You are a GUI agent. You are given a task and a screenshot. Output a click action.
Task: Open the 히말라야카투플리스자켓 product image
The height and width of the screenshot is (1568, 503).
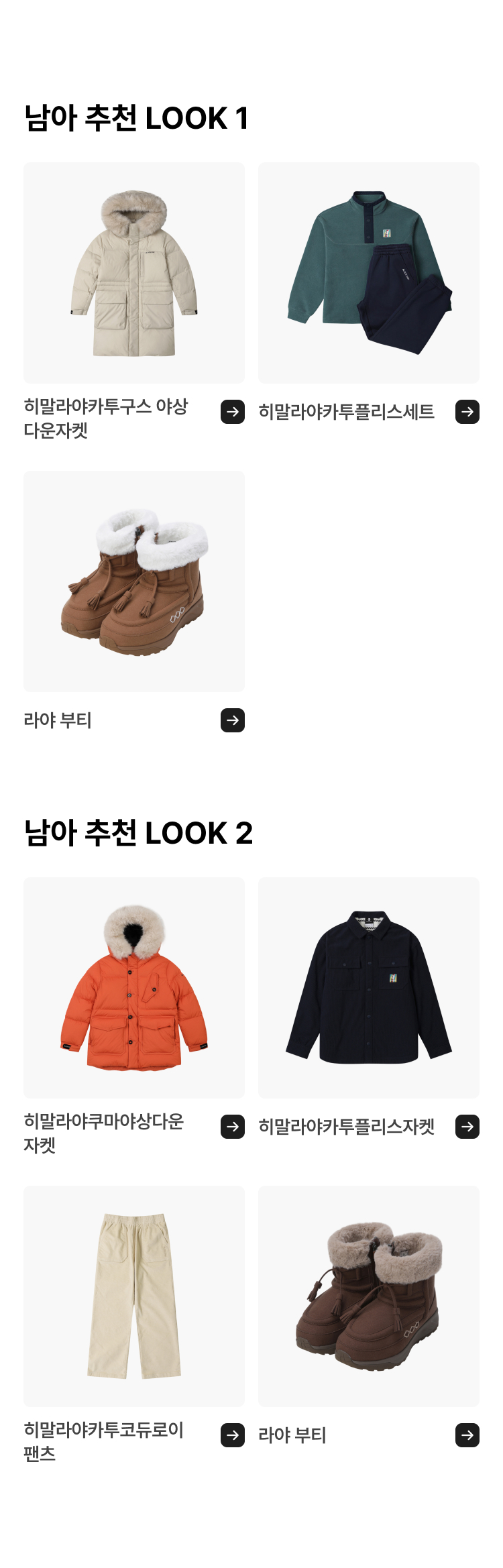point(369,988)
